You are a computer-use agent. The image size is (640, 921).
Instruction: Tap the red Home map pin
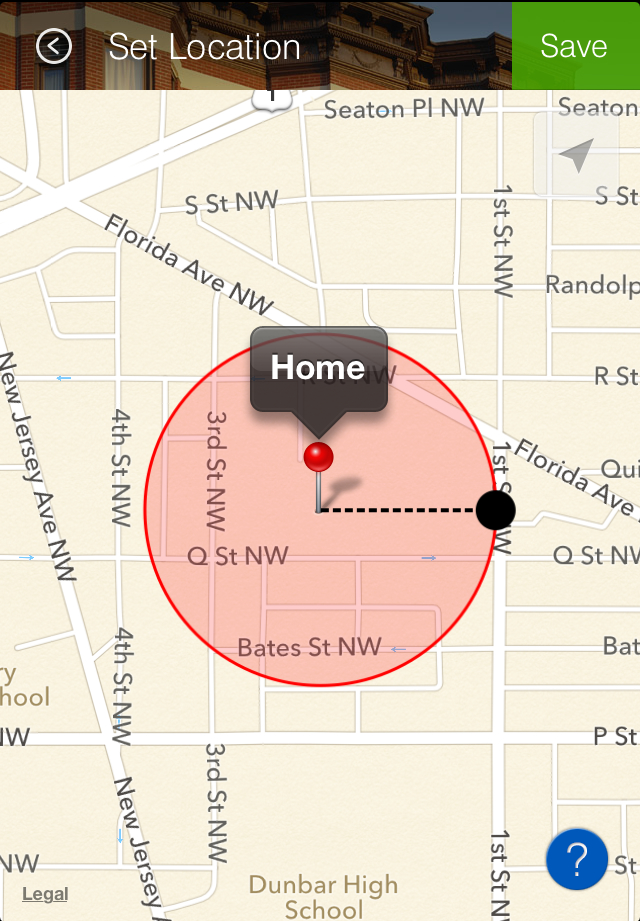tap(318, 458)
